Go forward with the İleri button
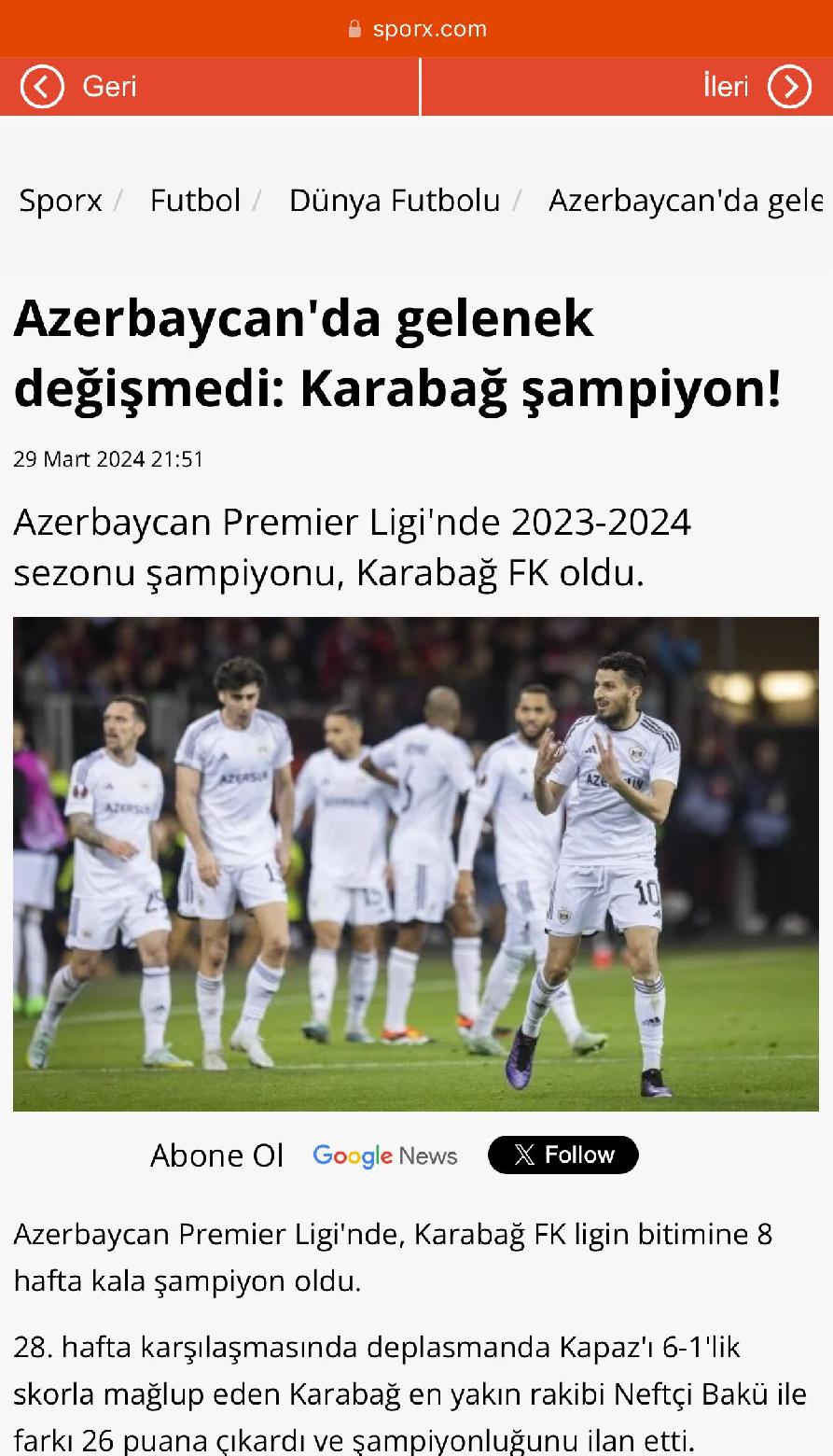This screenshot has height=1456, width=833. coord(756,87)
